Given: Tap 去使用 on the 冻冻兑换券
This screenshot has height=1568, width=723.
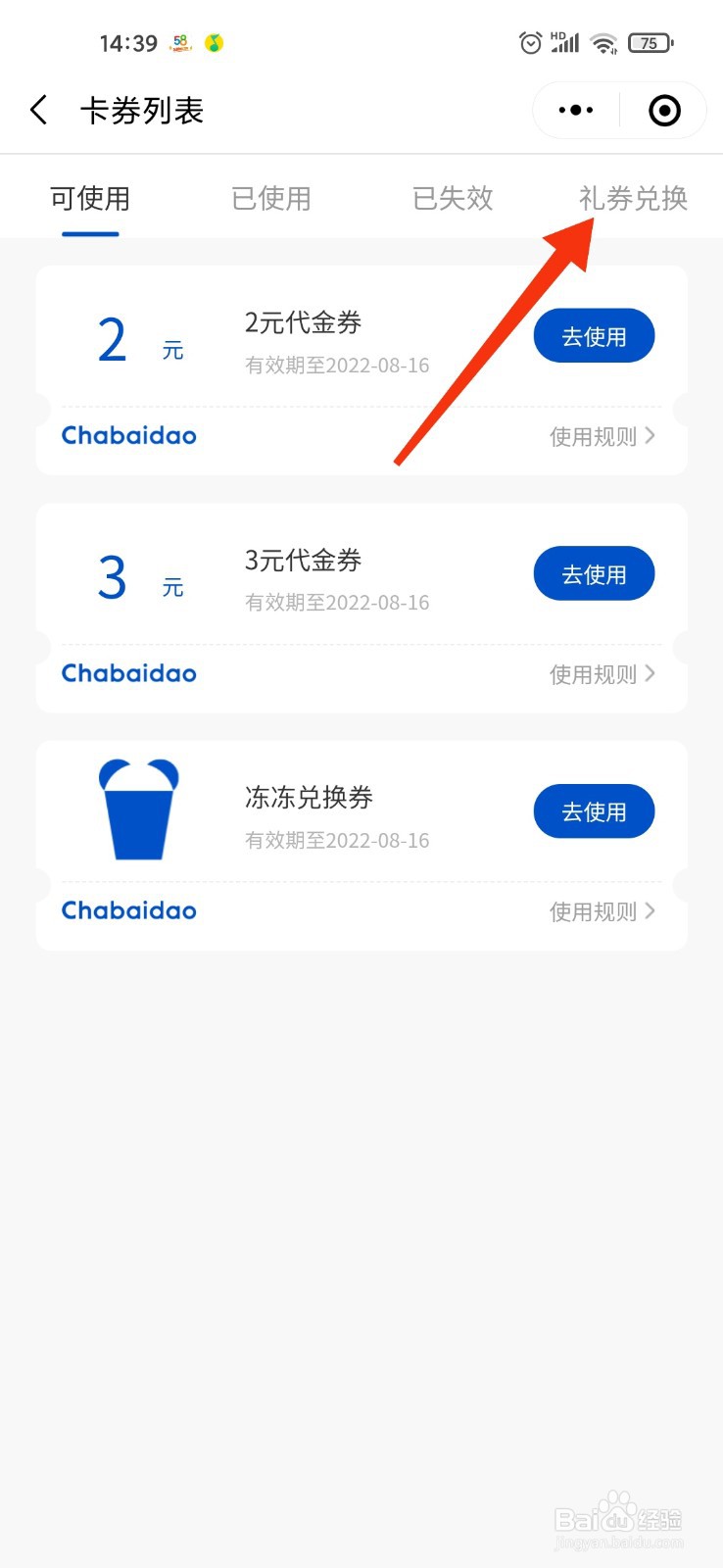Looking at the screenshot, I should [594, 811].
